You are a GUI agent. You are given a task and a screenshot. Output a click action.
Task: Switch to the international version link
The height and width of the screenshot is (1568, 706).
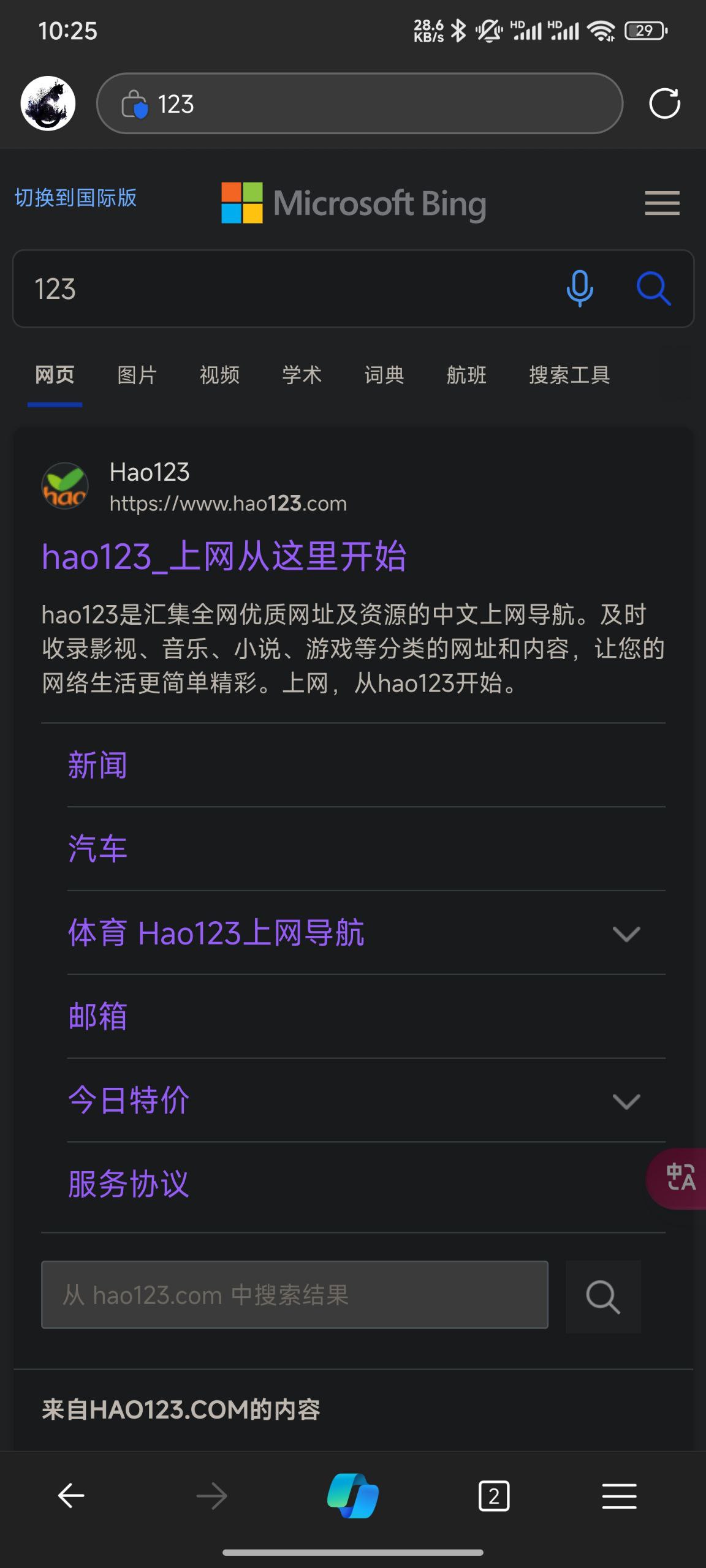click(x=75, y=198)
